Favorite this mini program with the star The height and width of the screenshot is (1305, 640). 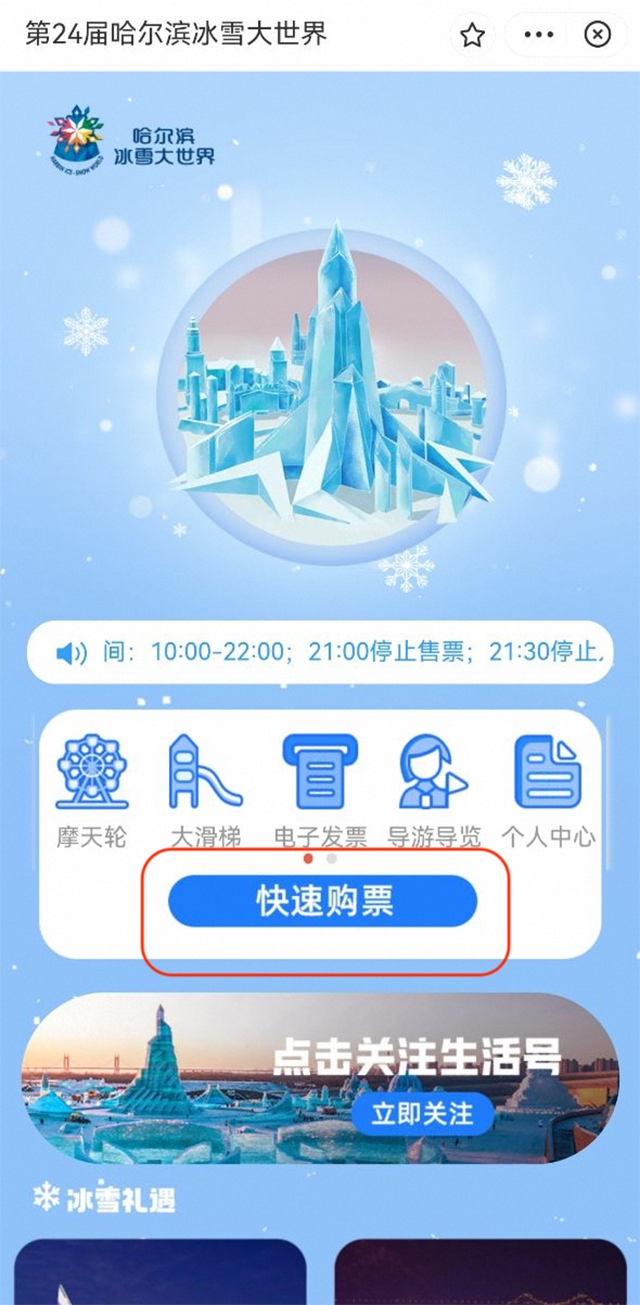click(x=472, y=36)
